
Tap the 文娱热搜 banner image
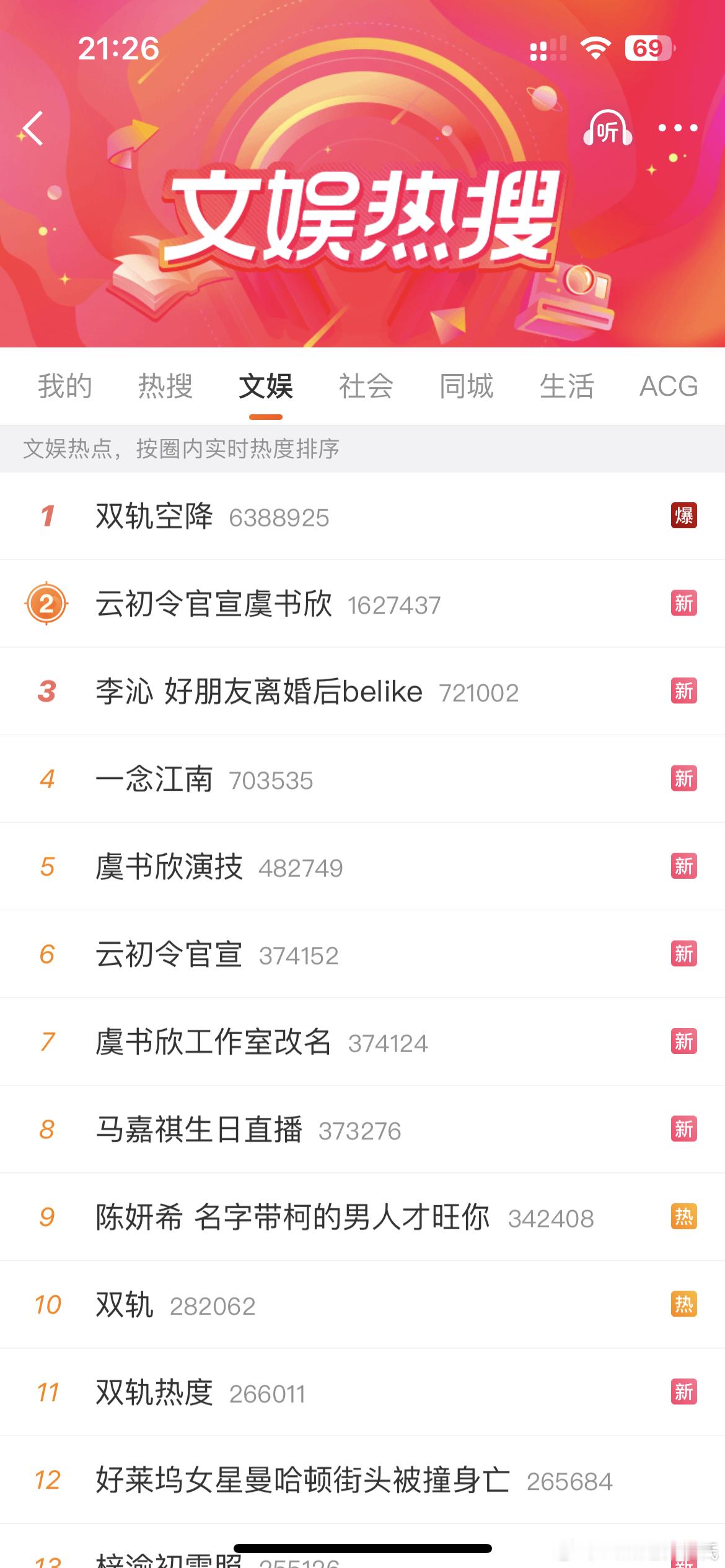[362, 223]
